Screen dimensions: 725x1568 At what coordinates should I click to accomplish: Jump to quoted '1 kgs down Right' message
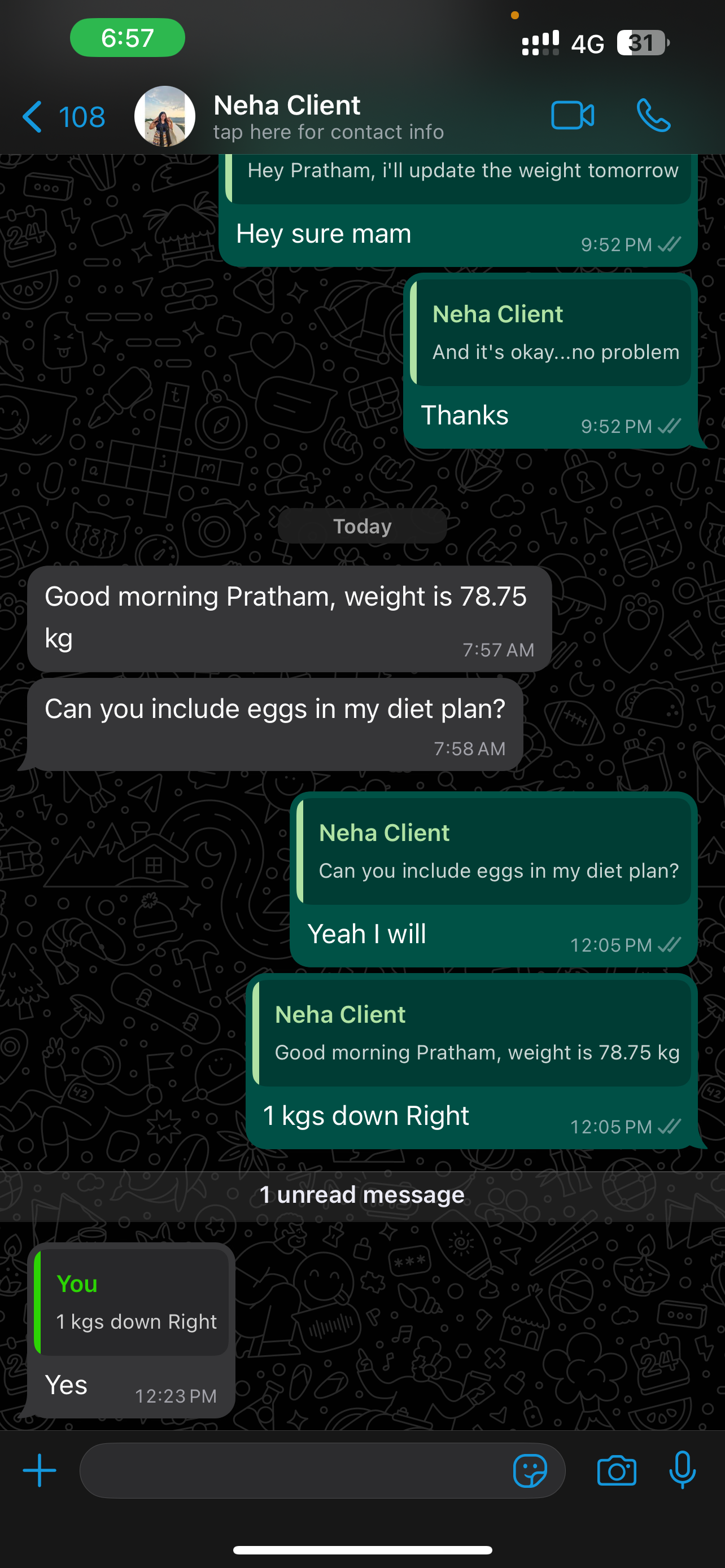click(x=132, y=1303)
